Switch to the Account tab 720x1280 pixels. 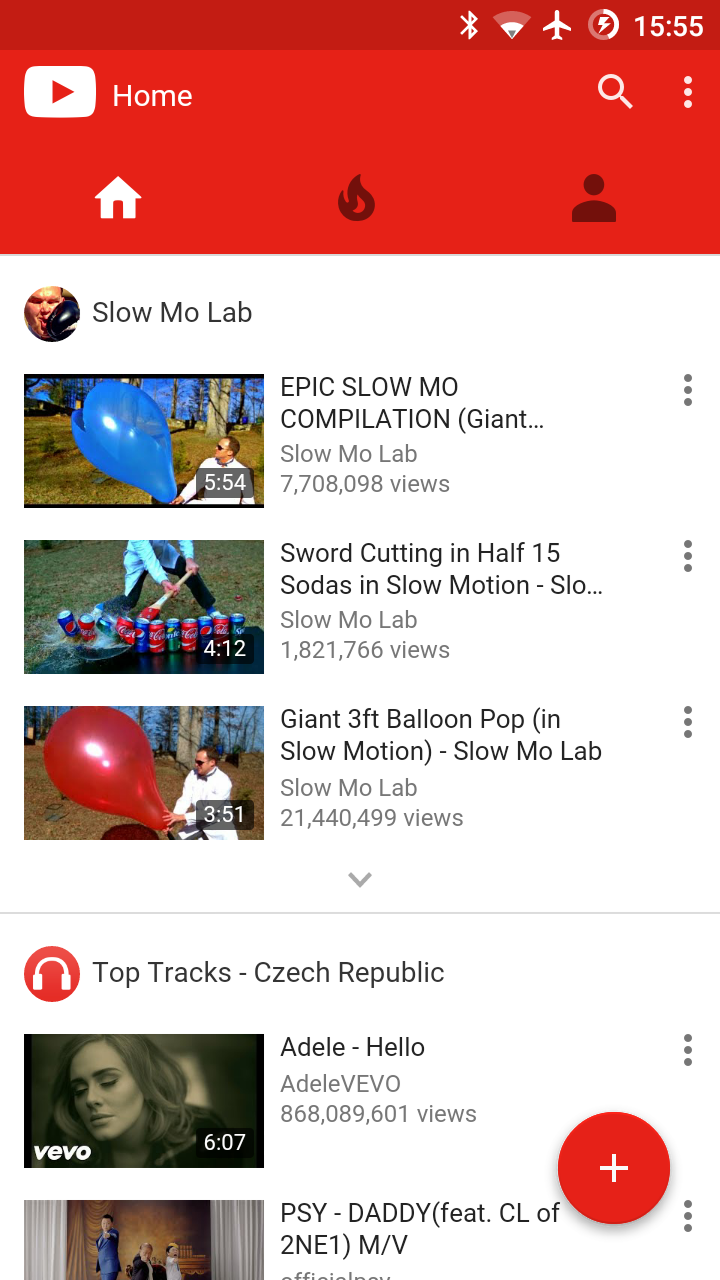pos(594,198)
